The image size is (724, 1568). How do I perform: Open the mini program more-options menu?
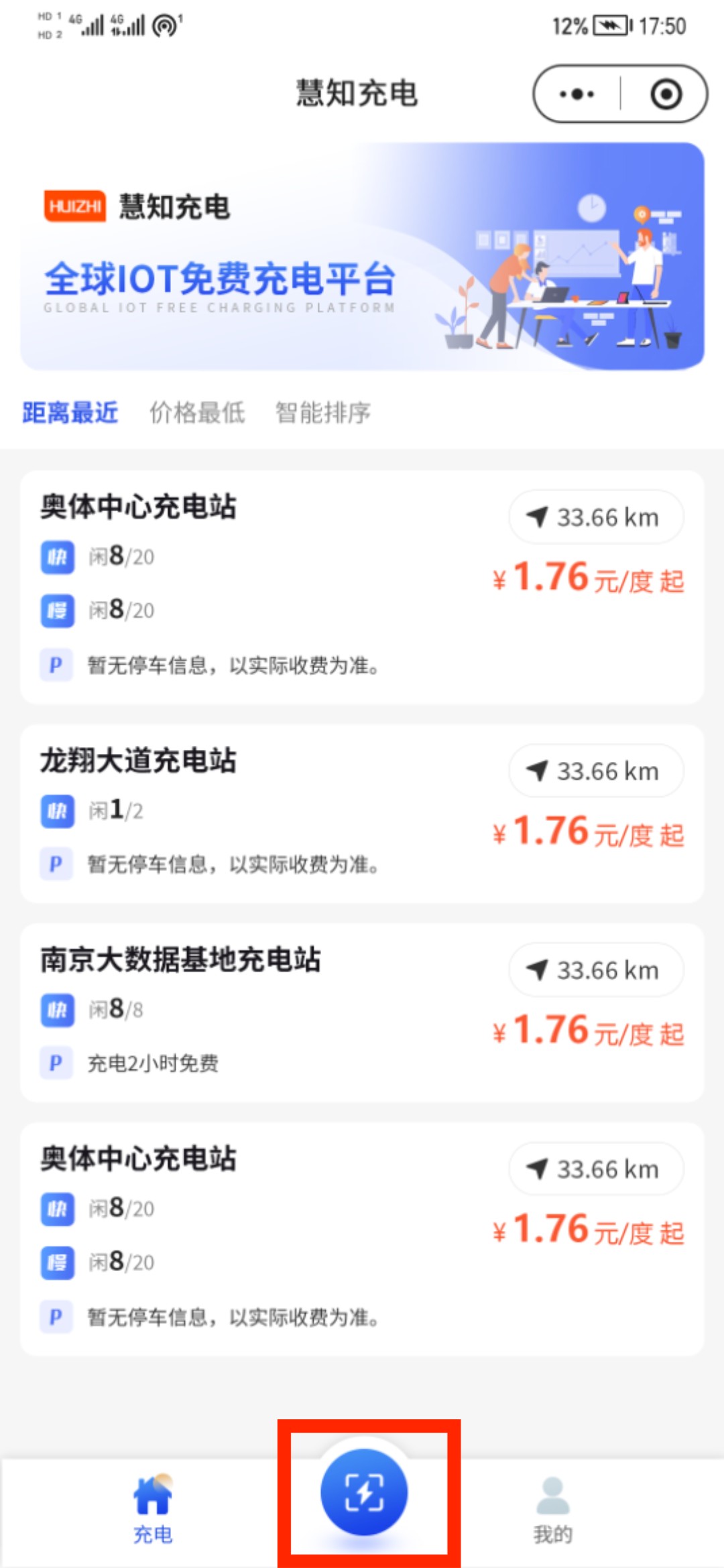click(x=577, y=94)
